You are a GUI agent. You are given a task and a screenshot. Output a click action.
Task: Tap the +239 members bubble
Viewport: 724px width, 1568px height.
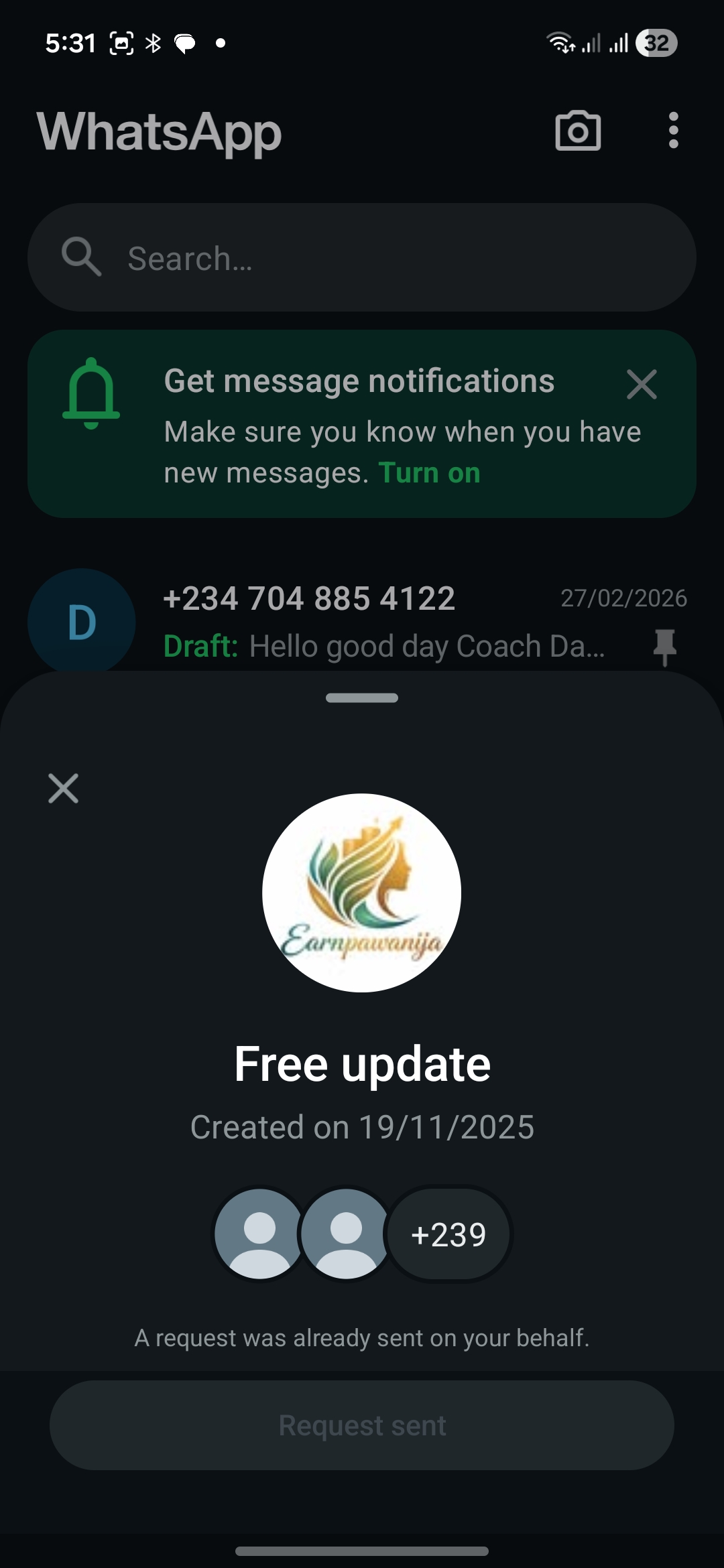pyautogui.click(x=448, y=1234)
